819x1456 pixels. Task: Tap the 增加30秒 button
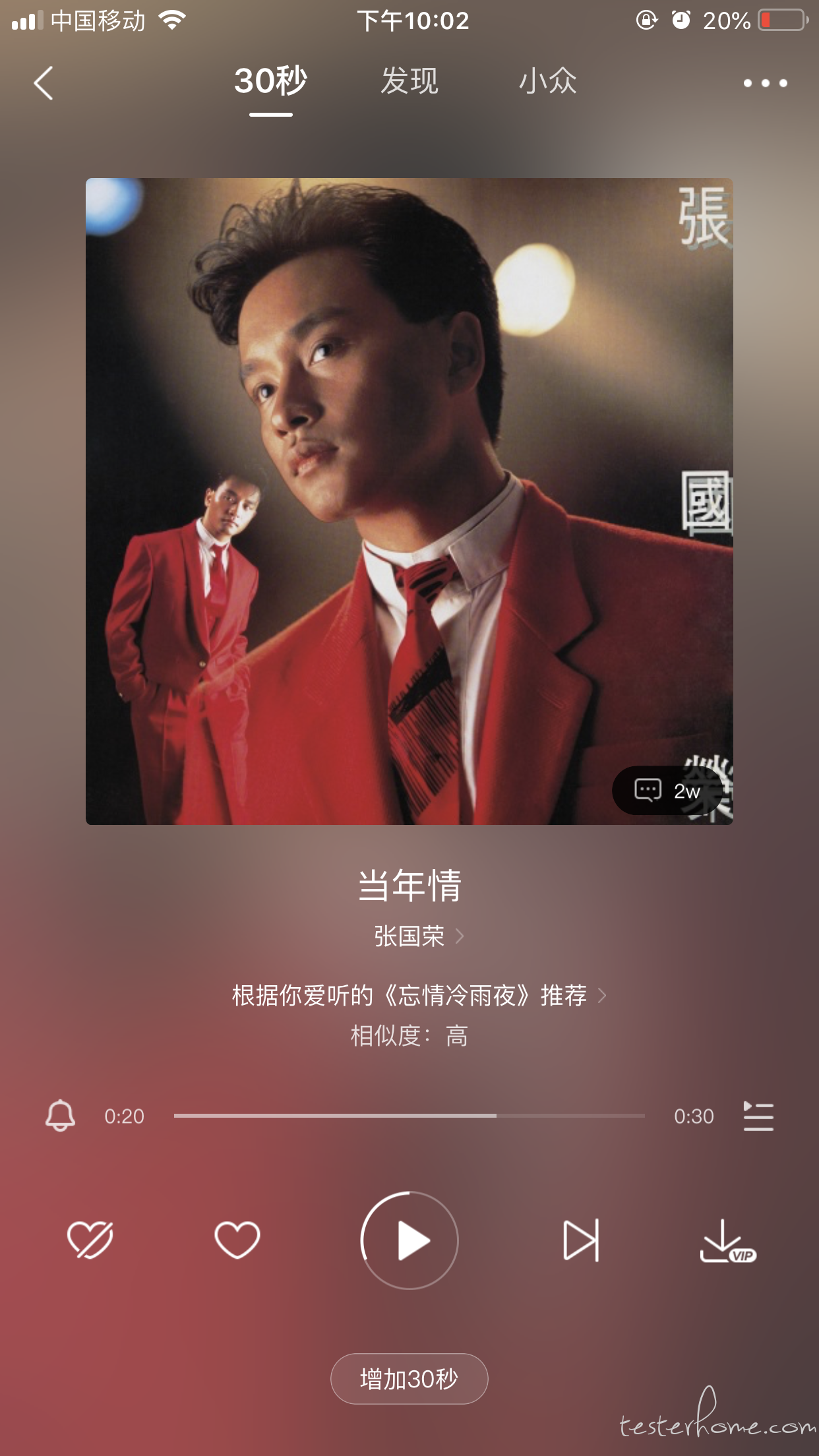pos(409,1379)
